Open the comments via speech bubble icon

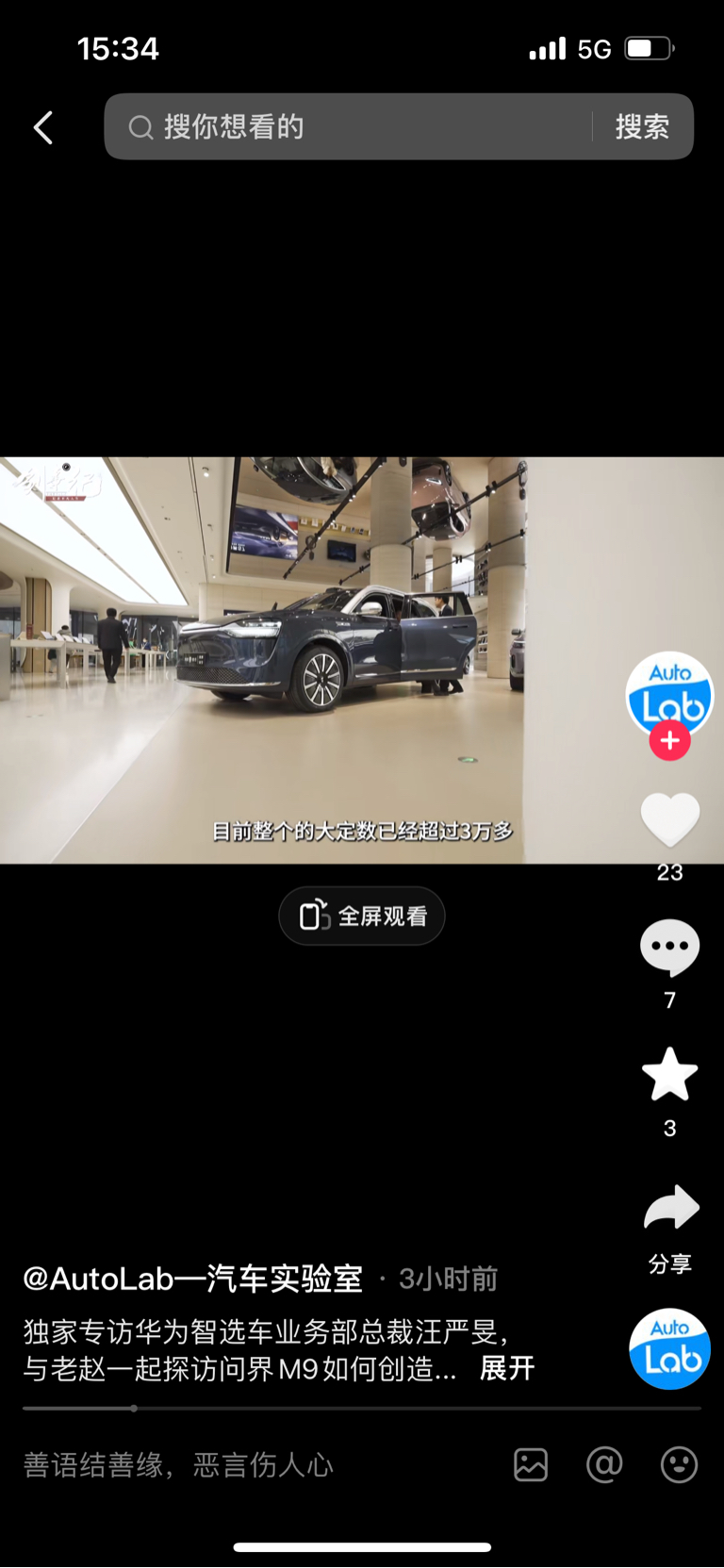(669, 946)
